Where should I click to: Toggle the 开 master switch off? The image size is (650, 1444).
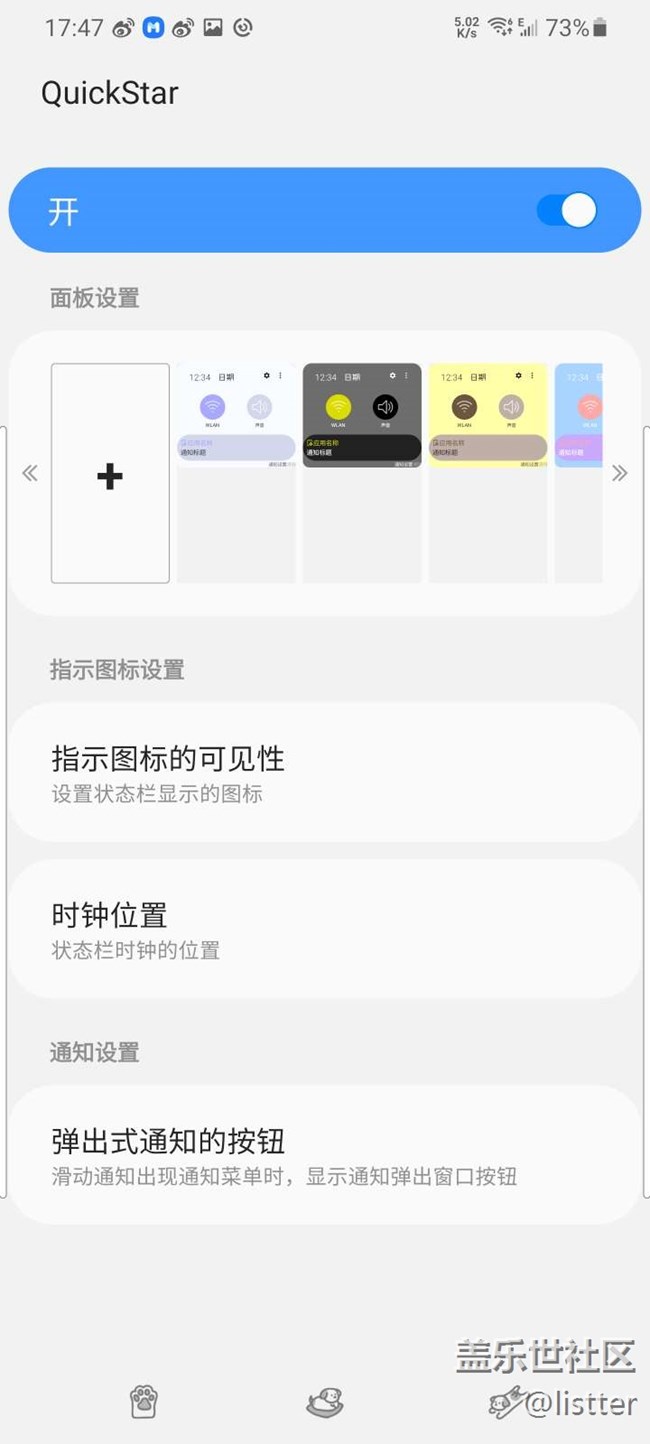566,211
